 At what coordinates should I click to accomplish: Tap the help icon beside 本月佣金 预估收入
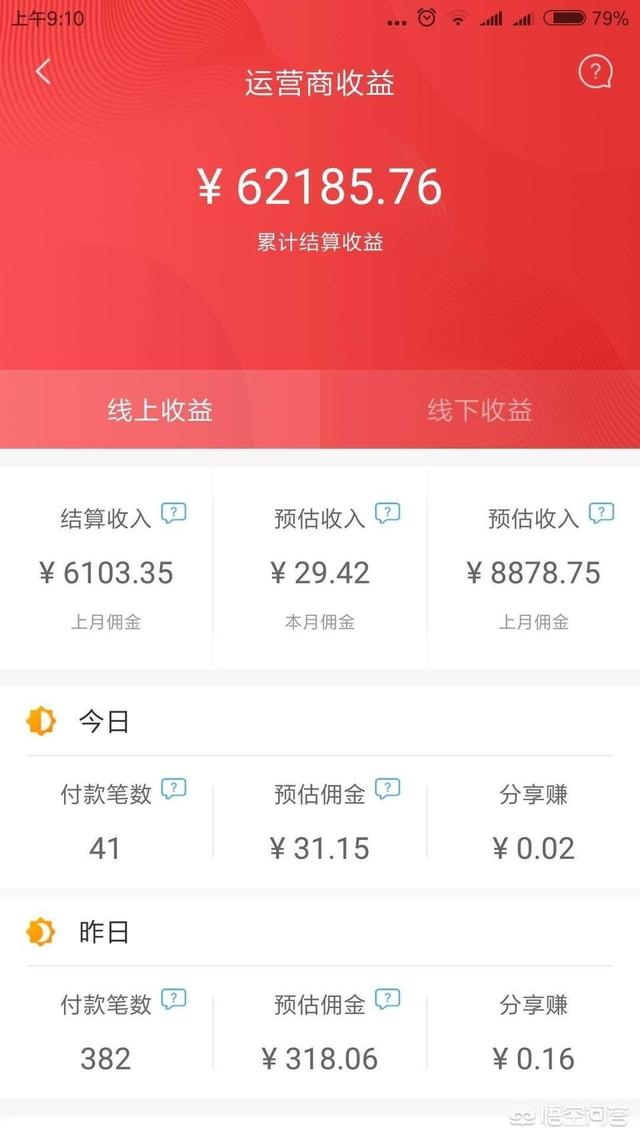pyautogui.click(x=387, y=514)
